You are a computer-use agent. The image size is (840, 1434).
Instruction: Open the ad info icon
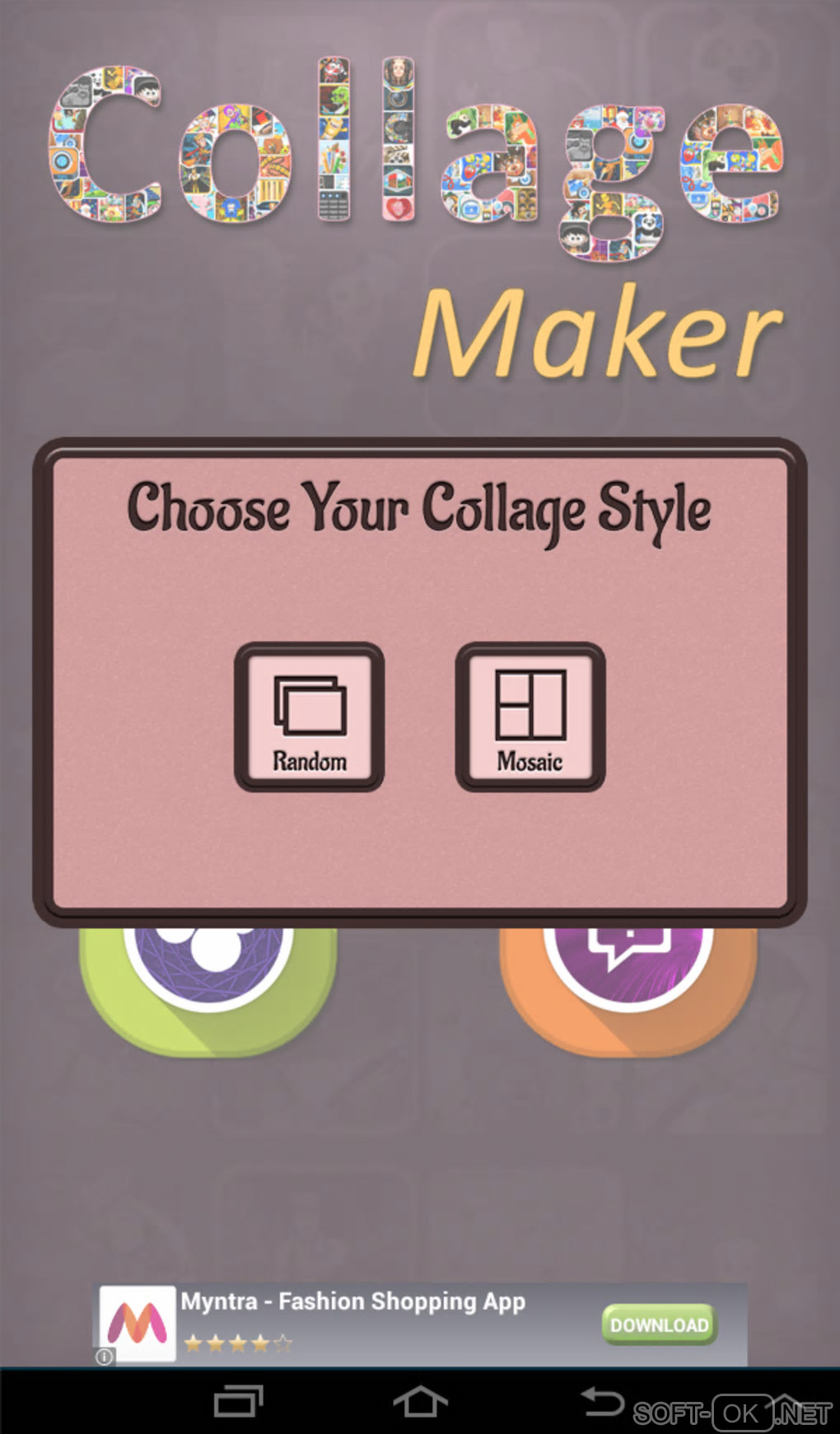tap(105, 1356)
